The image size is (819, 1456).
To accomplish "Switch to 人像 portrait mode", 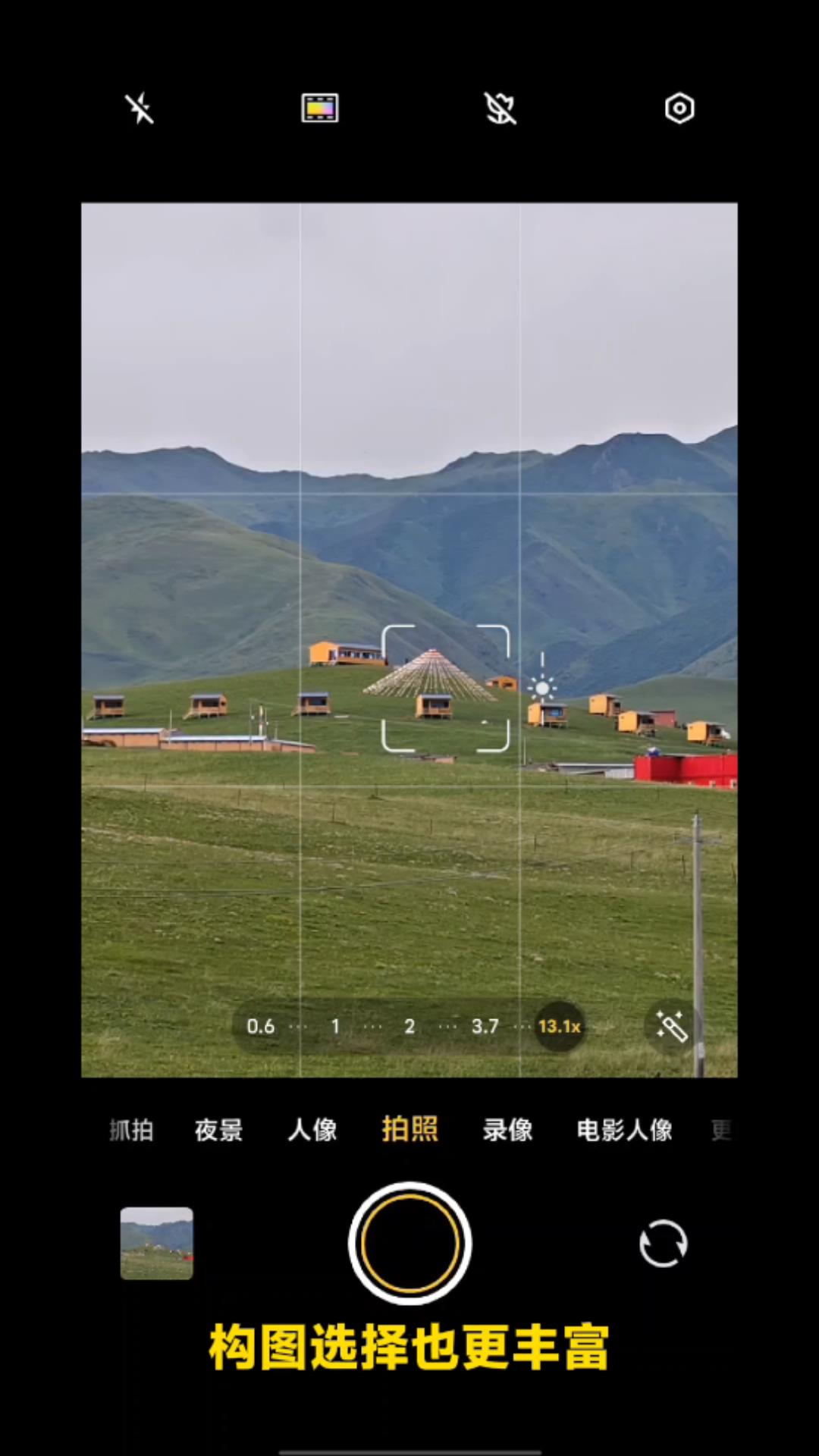I will point(312,1130).
